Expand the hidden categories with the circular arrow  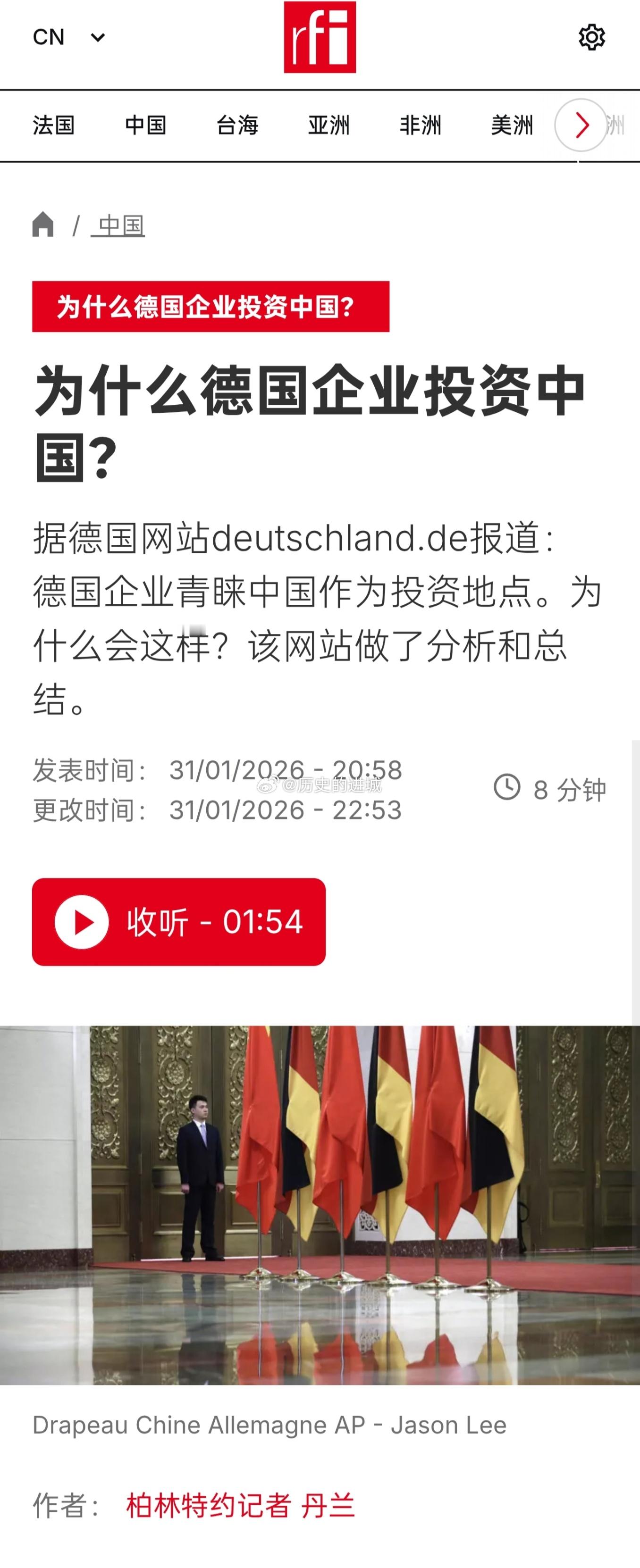pos(581,126)
